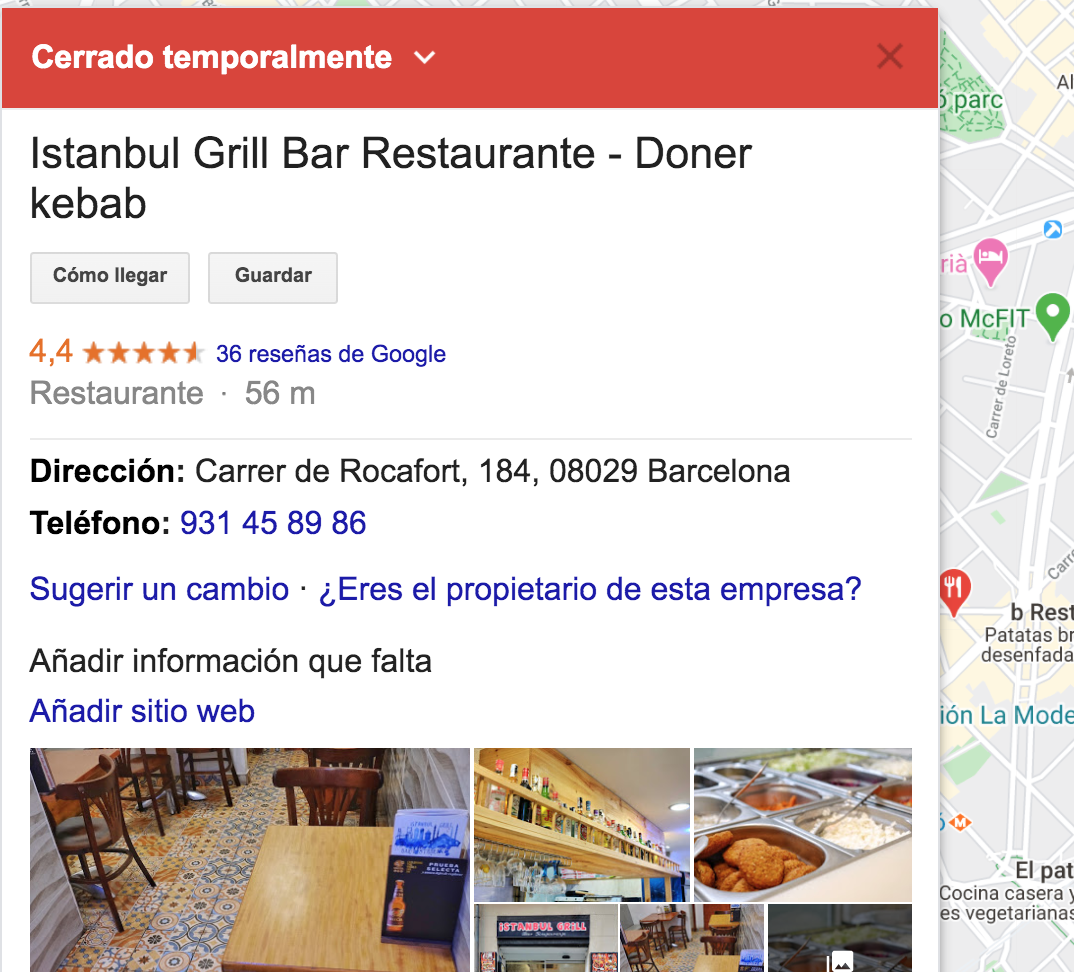Tap ¿Eres el propietario de esta empresa?

589,589
